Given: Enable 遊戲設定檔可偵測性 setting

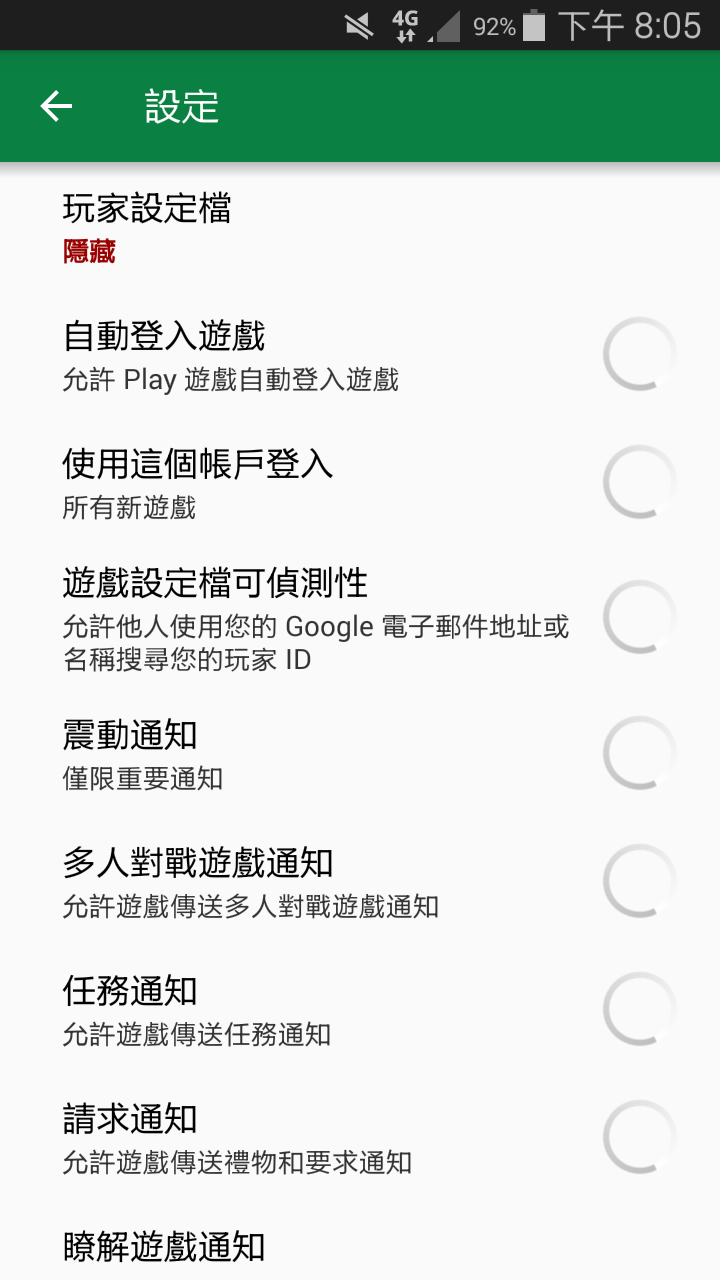Looking at the screenshot, I should [x=640, y=616].
